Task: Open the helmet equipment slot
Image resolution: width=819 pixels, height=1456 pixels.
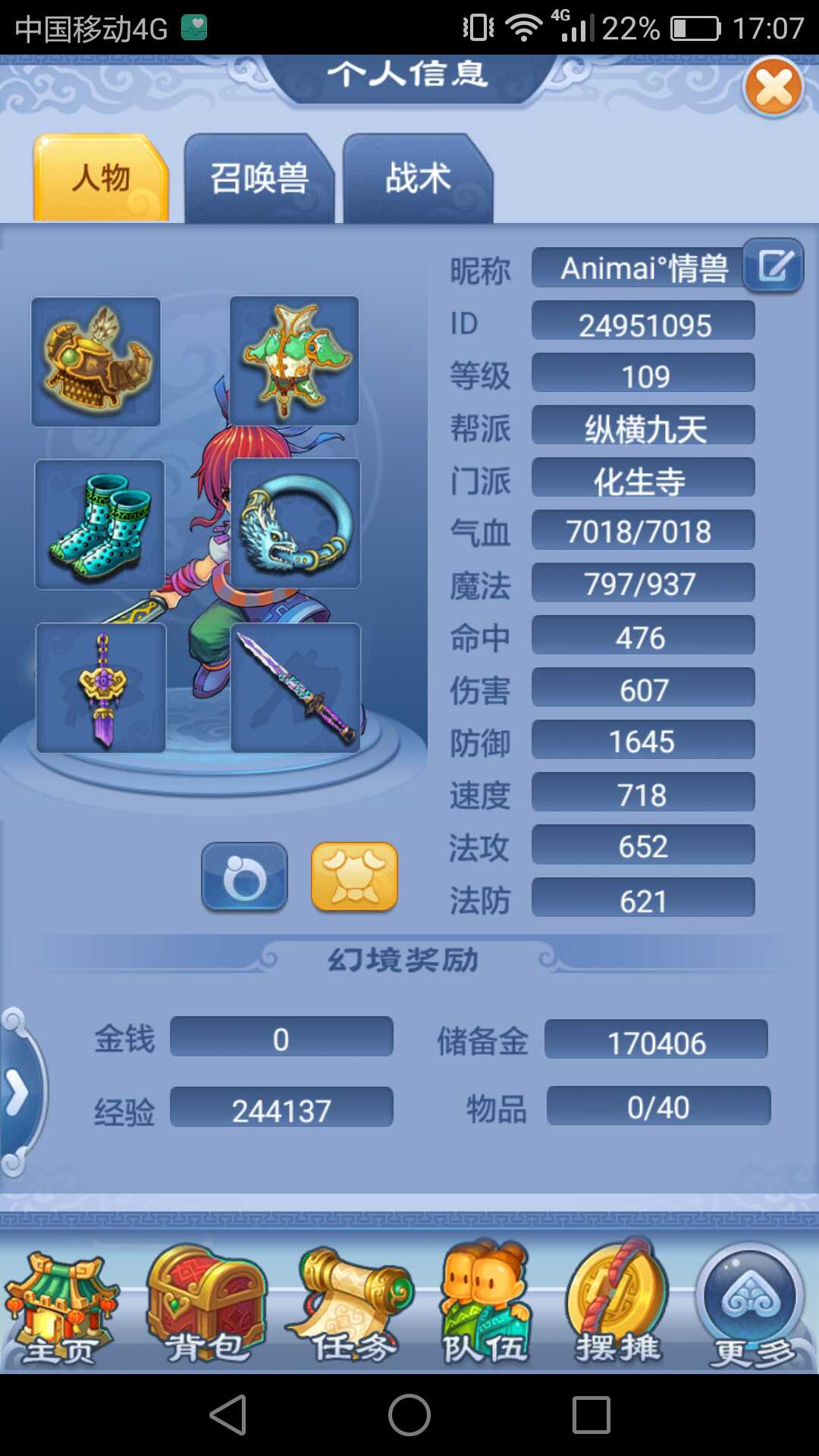Action: 96,362
